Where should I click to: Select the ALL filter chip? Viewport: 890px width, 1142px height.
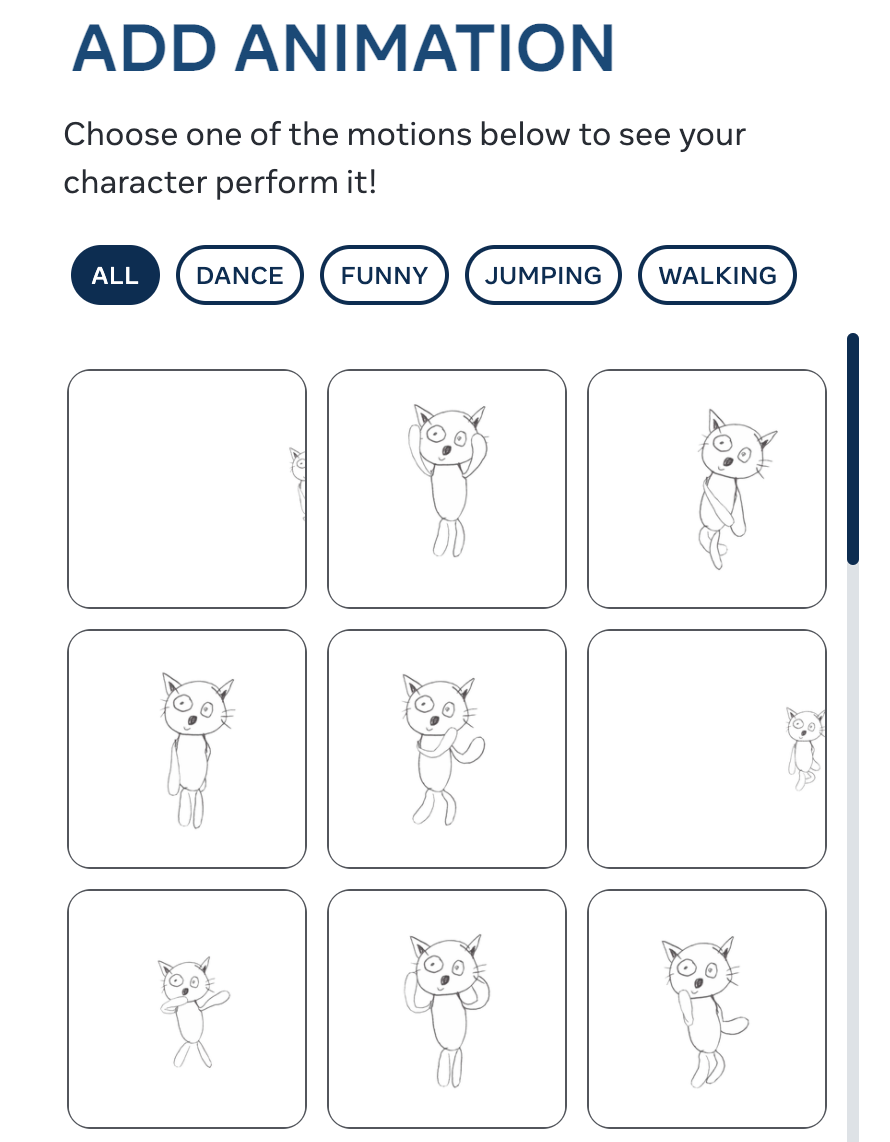tap(115, 275)
